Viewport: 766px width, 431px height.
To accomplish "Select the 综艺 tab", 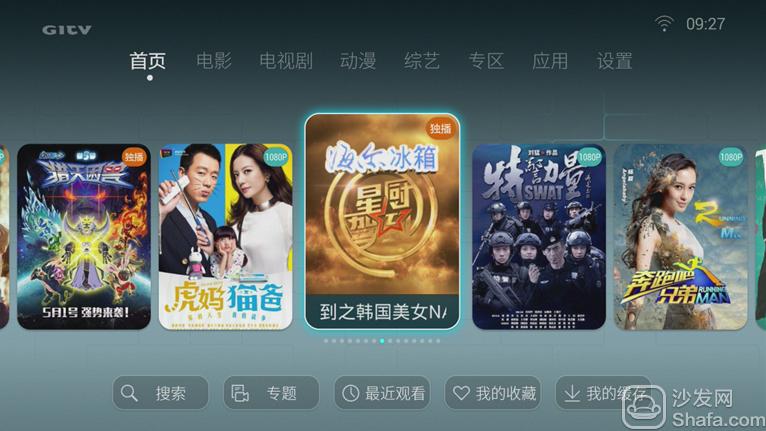I will coord(421,61).
